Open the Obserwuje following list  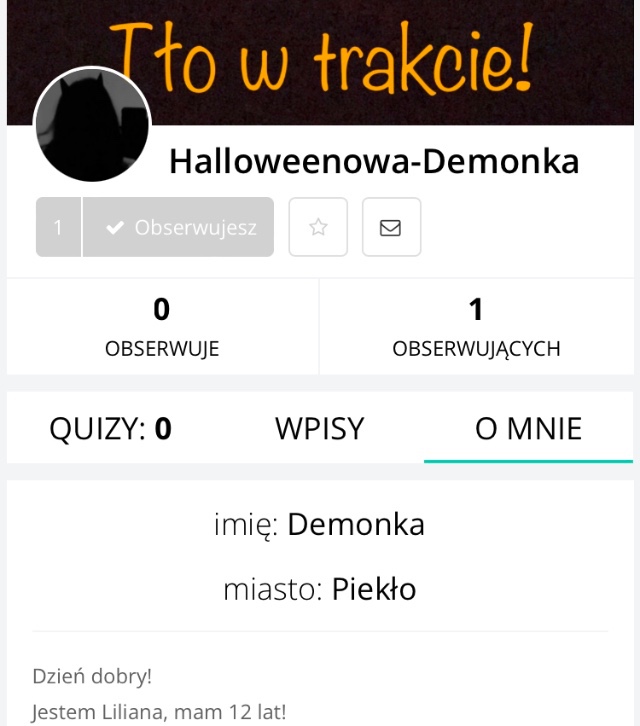[162, 327]
